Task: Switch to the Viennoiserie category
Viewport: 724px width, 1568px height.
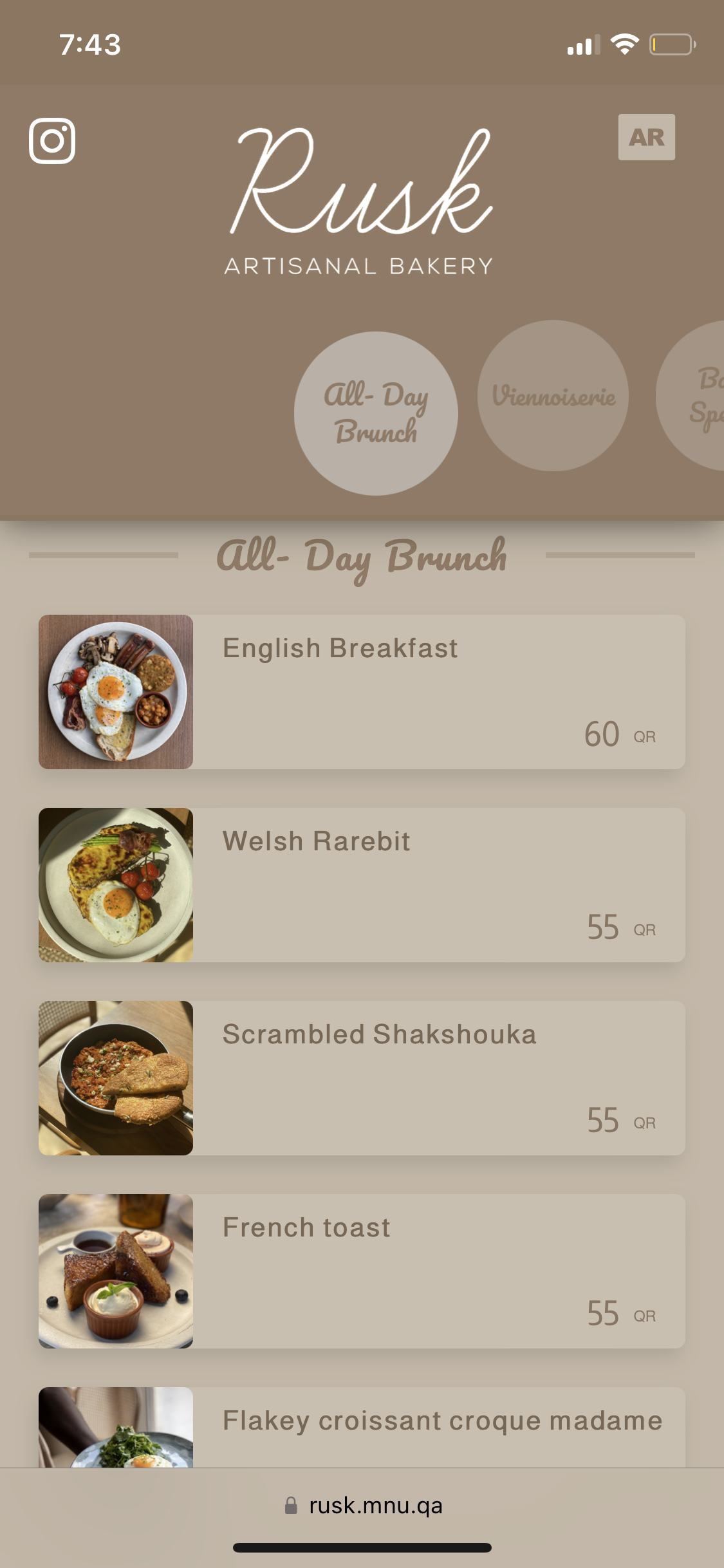Action: coord(553,396)
